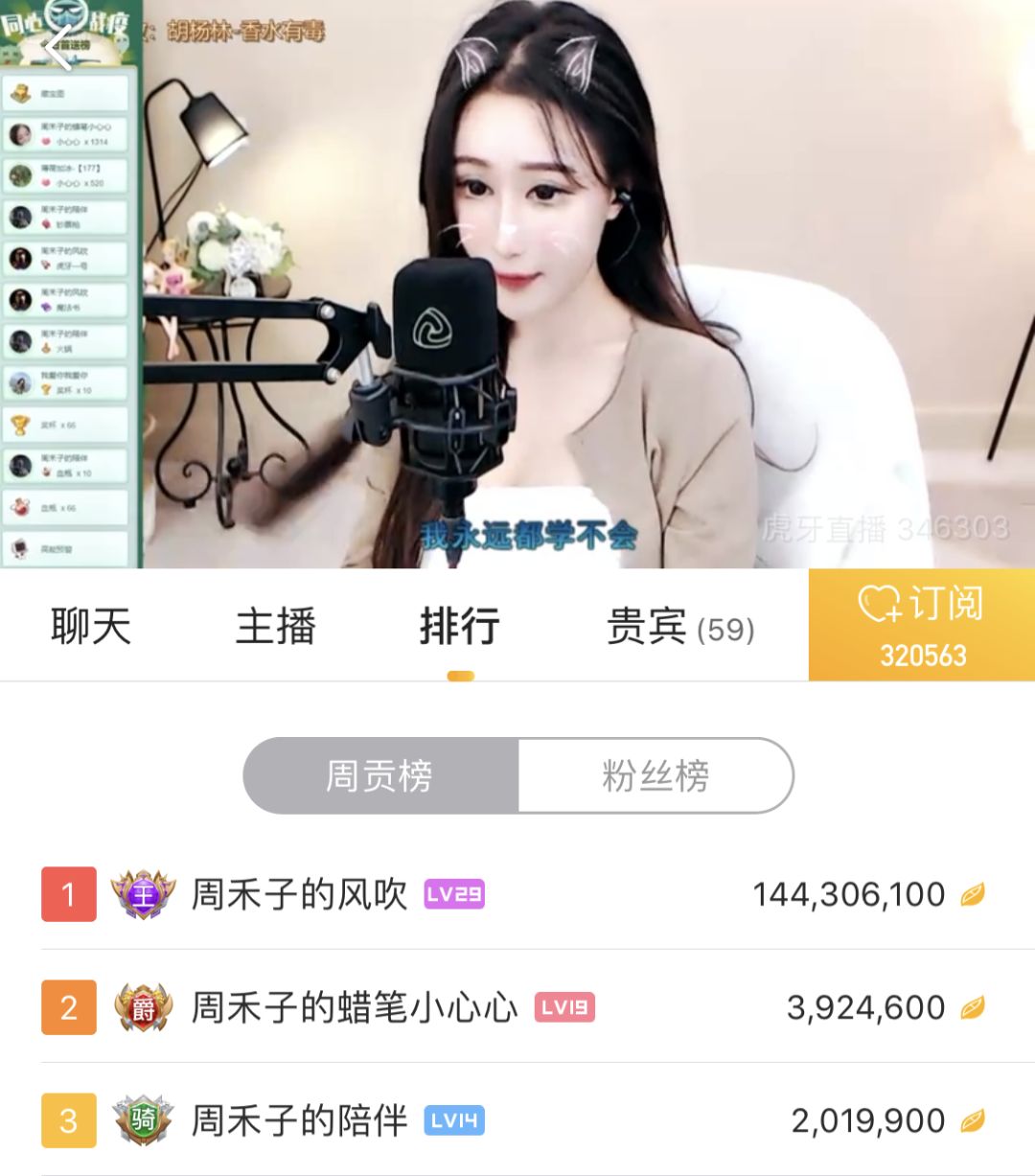Click the LV14 badge beside 周禾子的陪伴

pyautogui.click(x=453, y=1120)
